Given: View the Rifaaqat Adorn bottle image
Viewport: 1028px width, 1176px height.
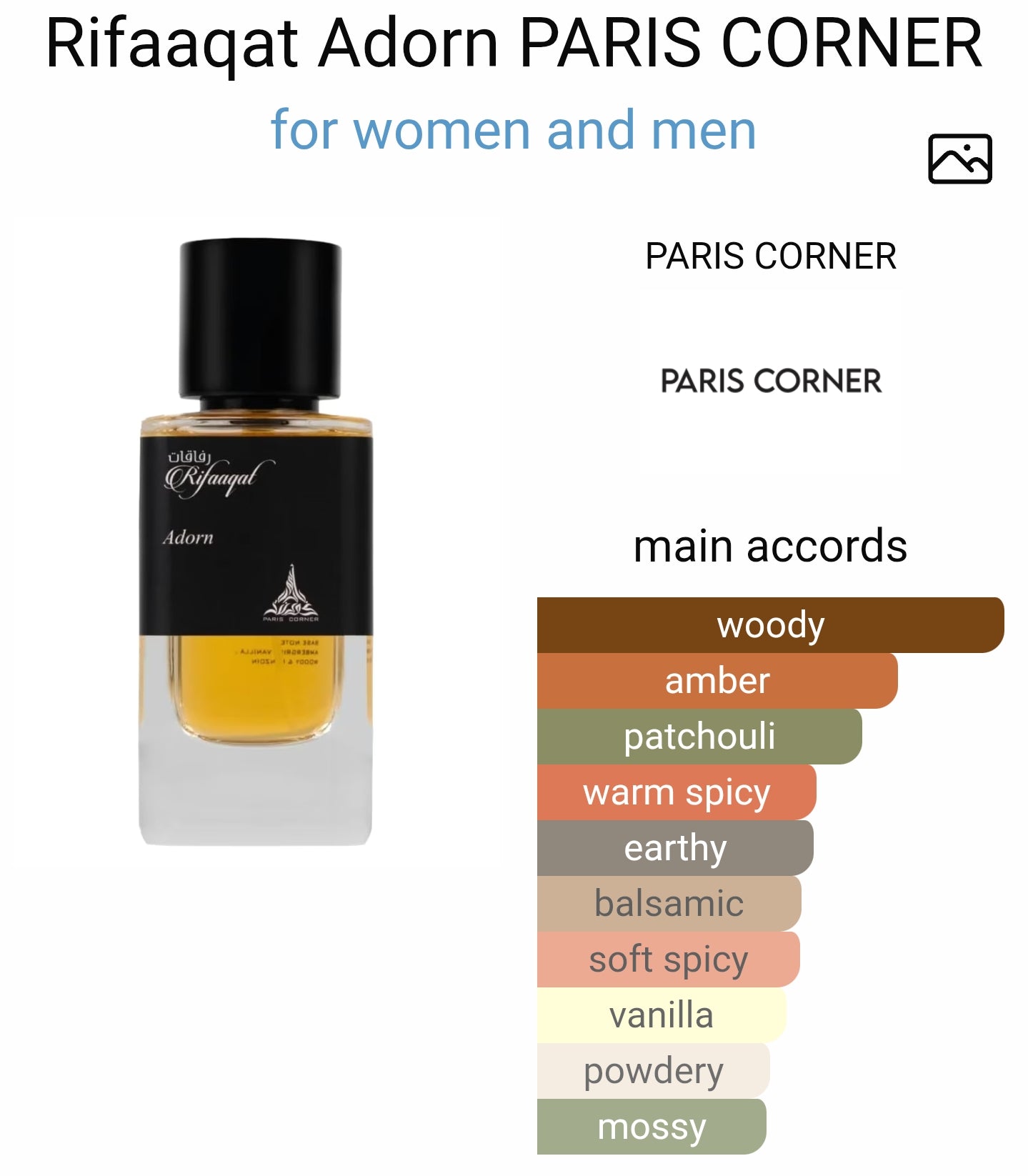Looking at the screenshot, I should pos(256,543).
